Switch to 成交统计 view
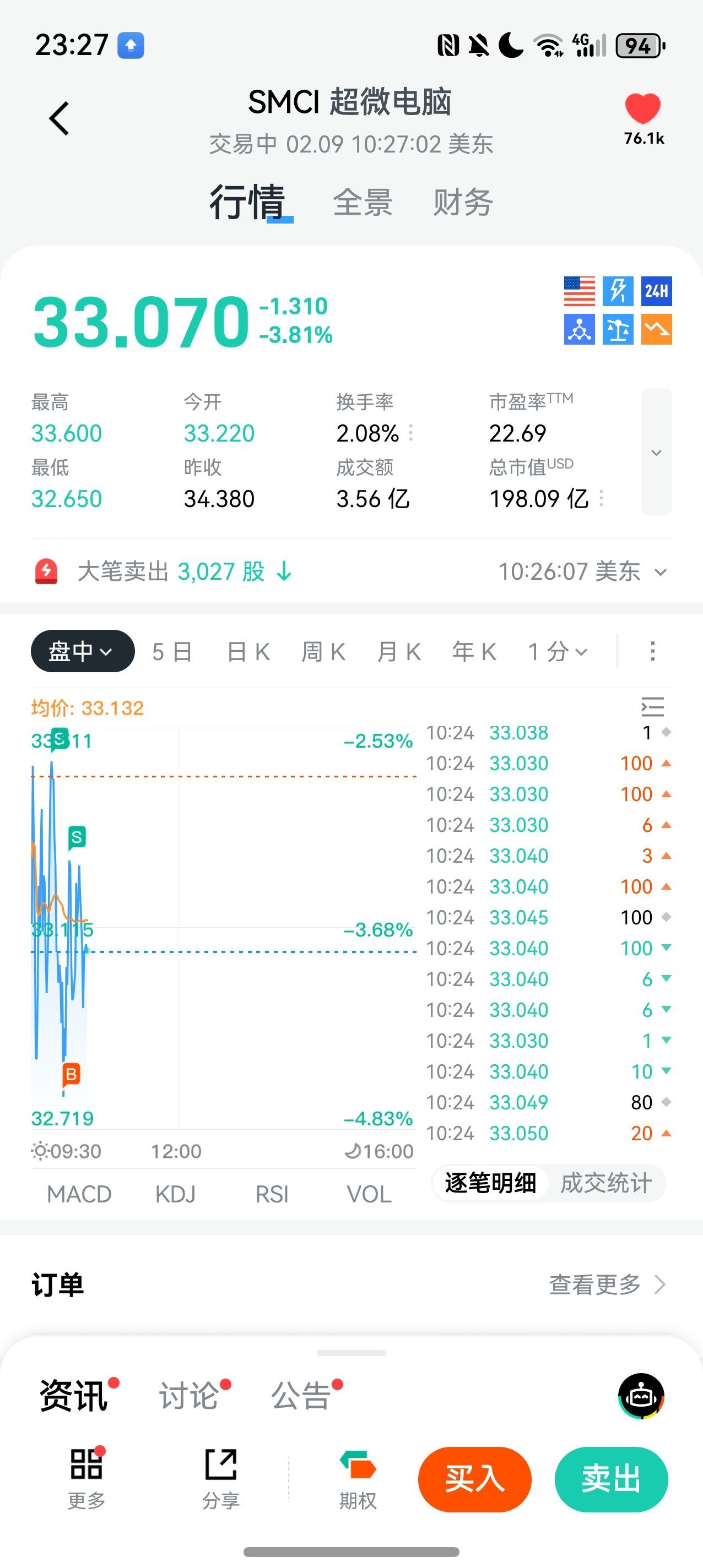 pos(605,1183)
